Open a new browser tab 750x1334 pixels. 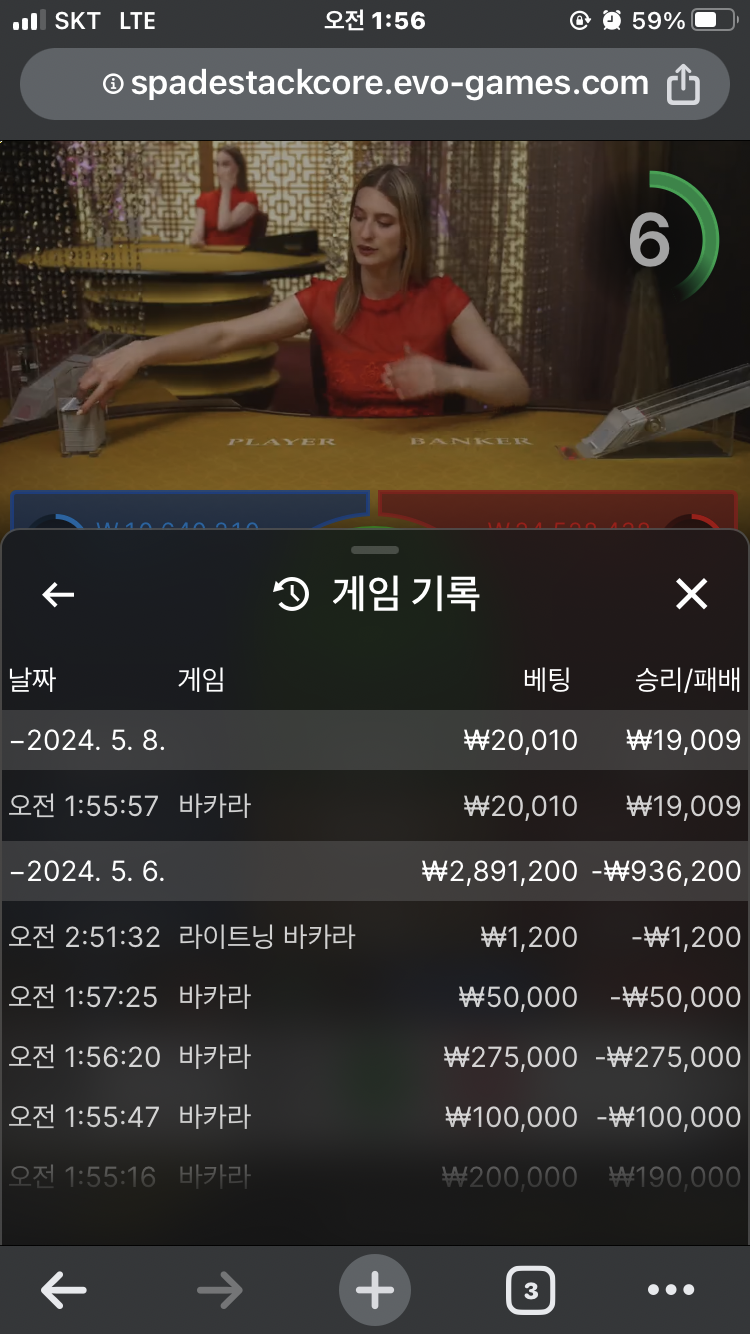[x=375, y=1291]
